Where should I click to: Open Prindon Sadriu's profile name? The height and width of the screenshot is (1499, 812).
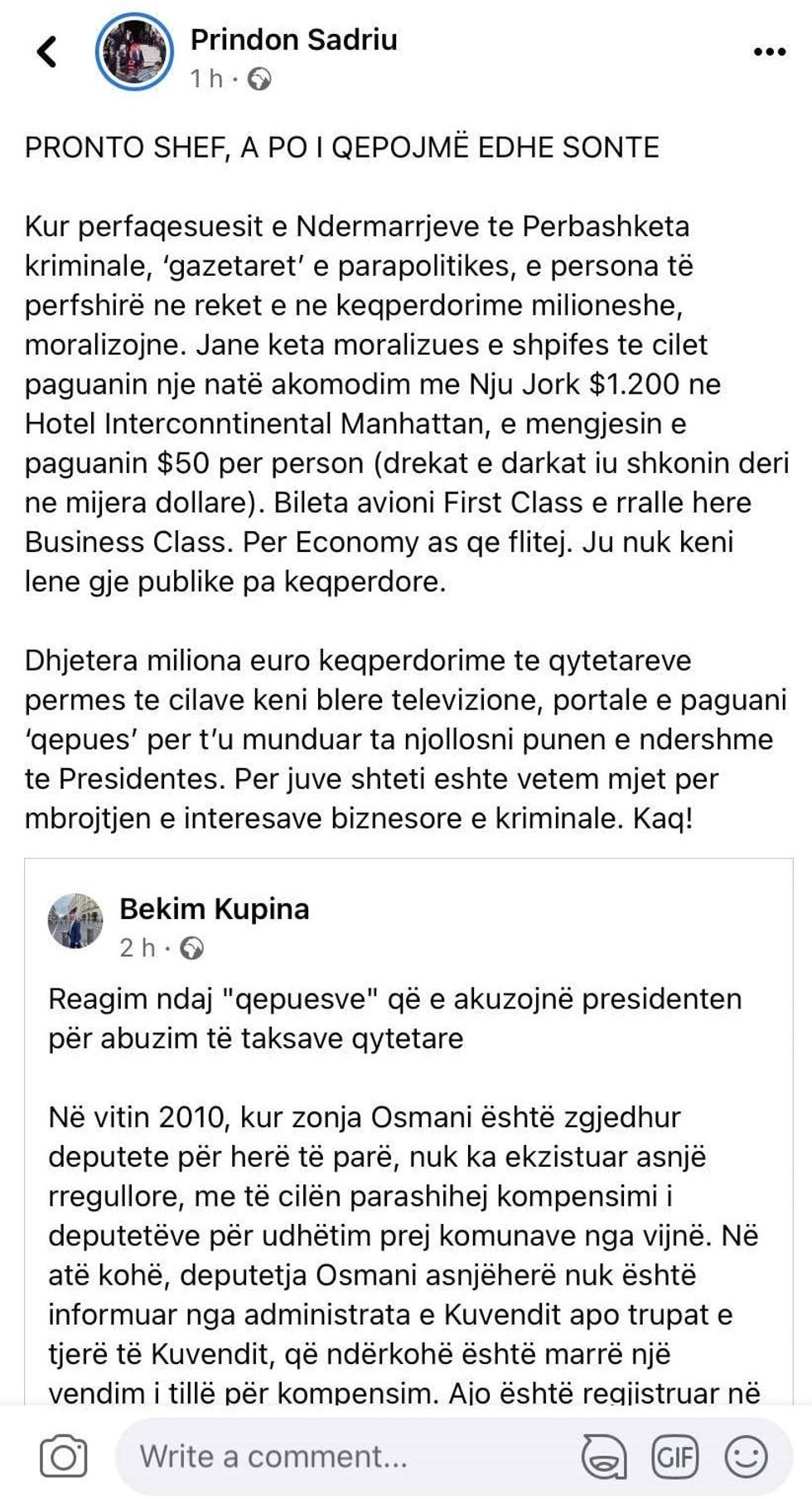tap(293, 39)
